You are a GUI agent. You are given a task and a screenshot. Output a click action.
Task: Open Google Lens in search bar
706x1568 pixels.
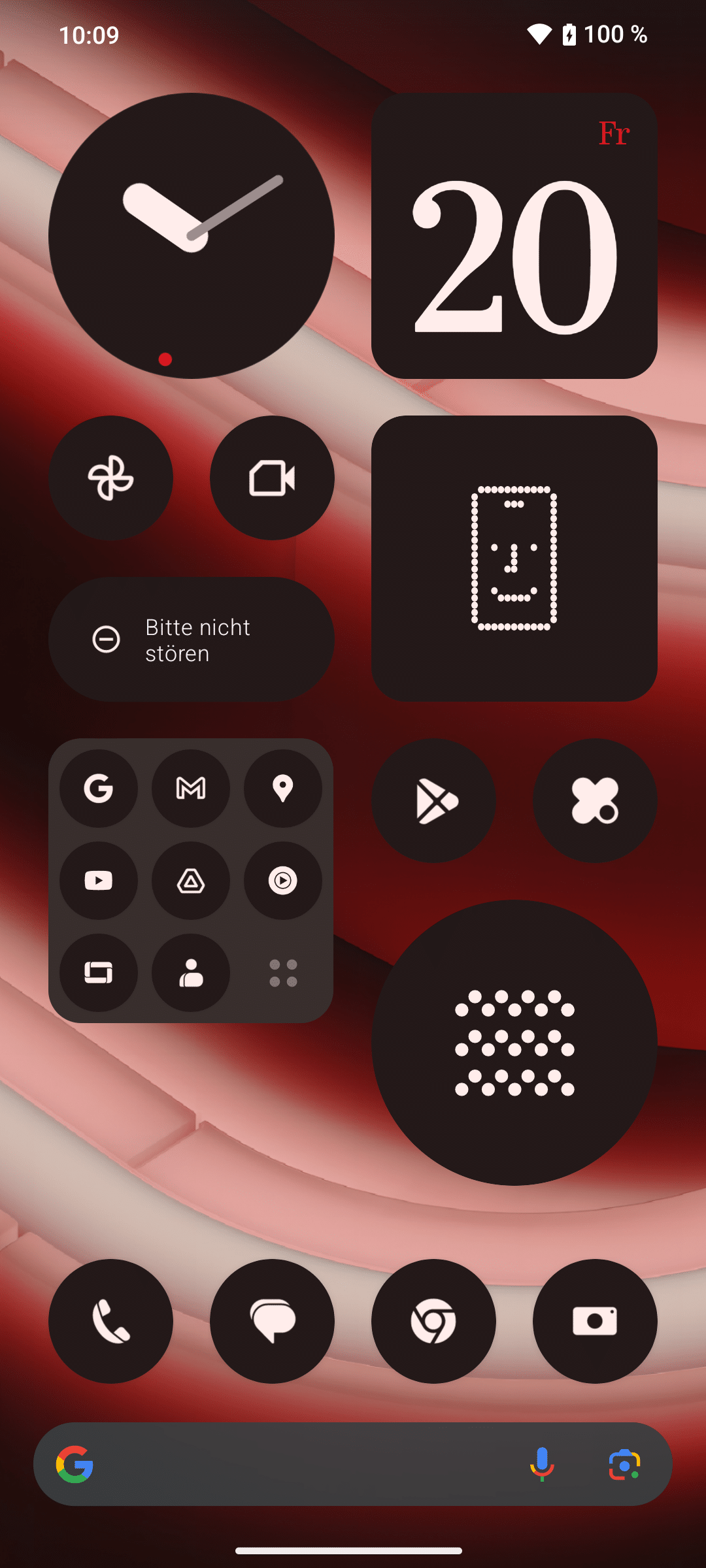tap(624, 1464)
